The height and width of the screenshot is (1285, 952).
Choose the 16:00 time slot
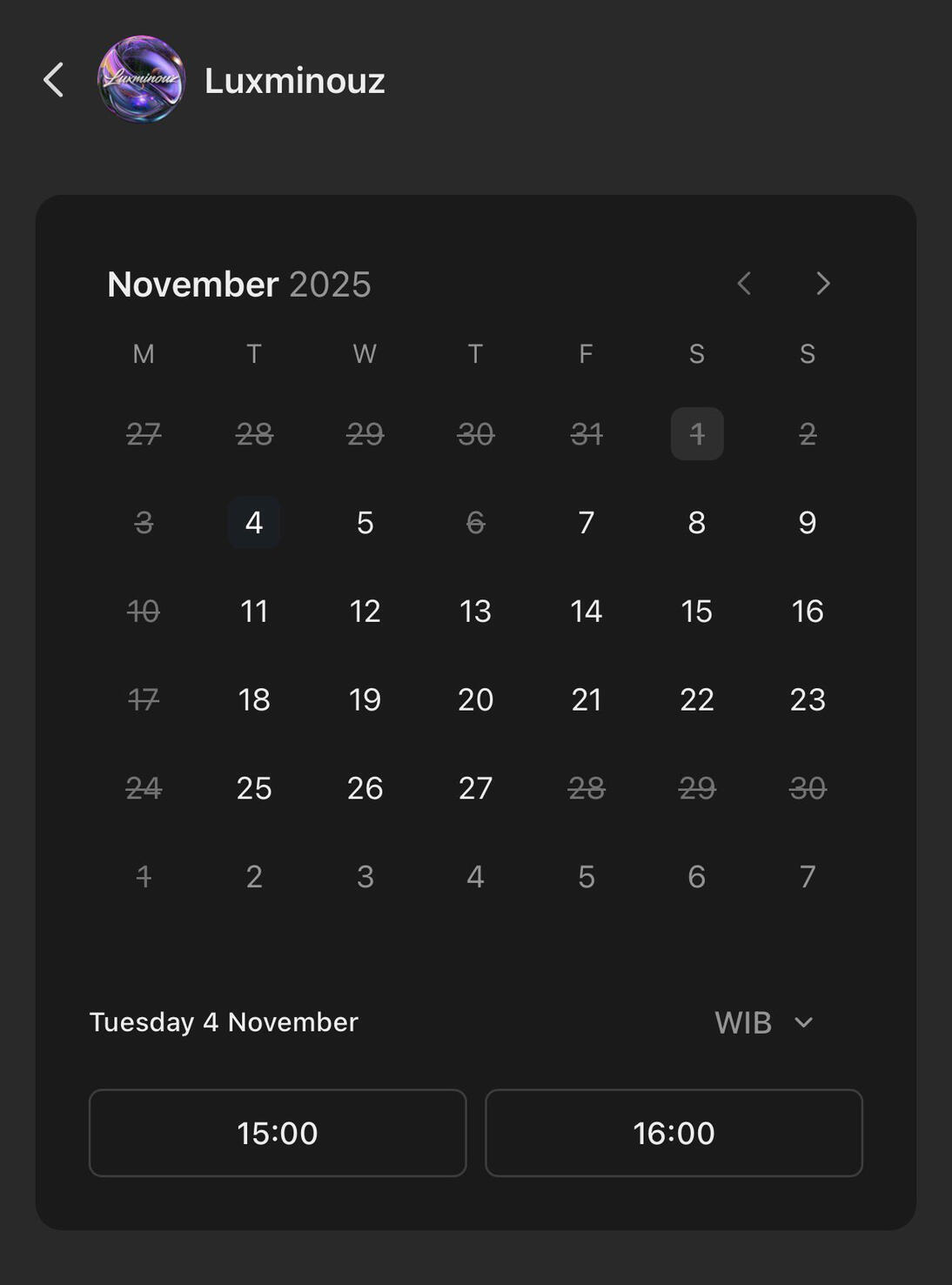point(674,1133)
